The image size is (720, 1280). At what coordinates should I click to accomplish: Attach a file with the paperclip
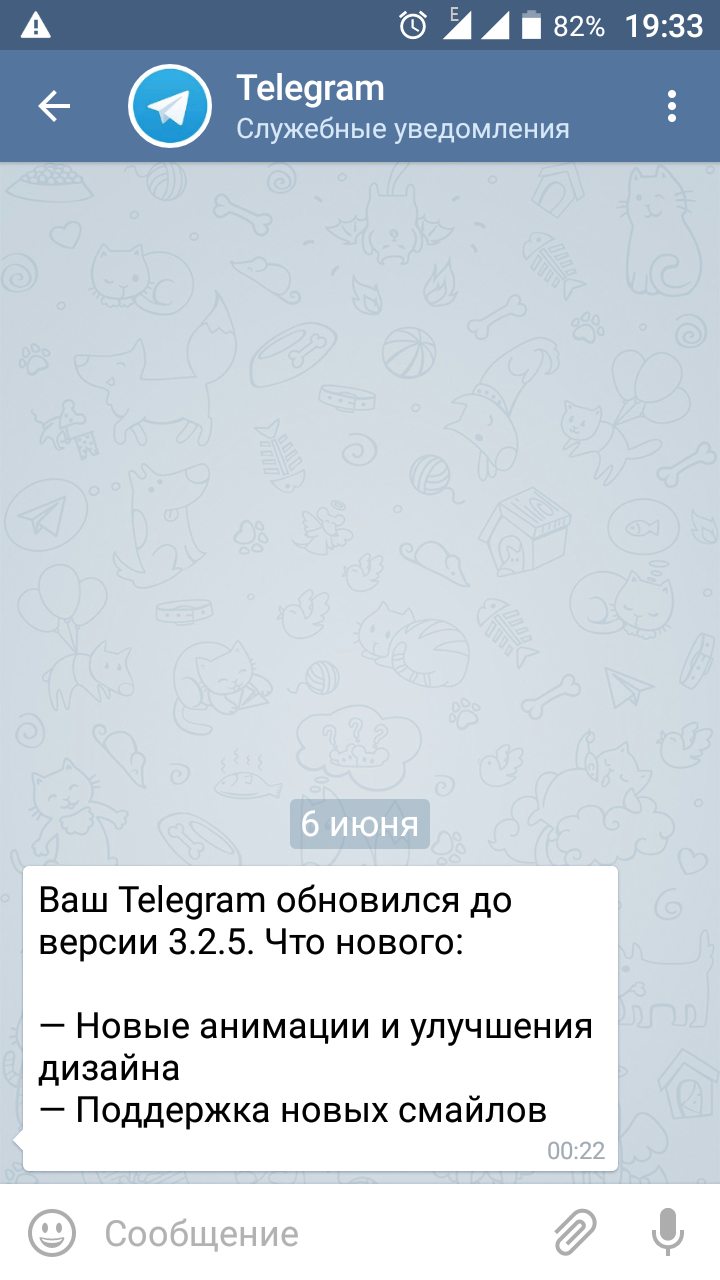coord(576,1232)
